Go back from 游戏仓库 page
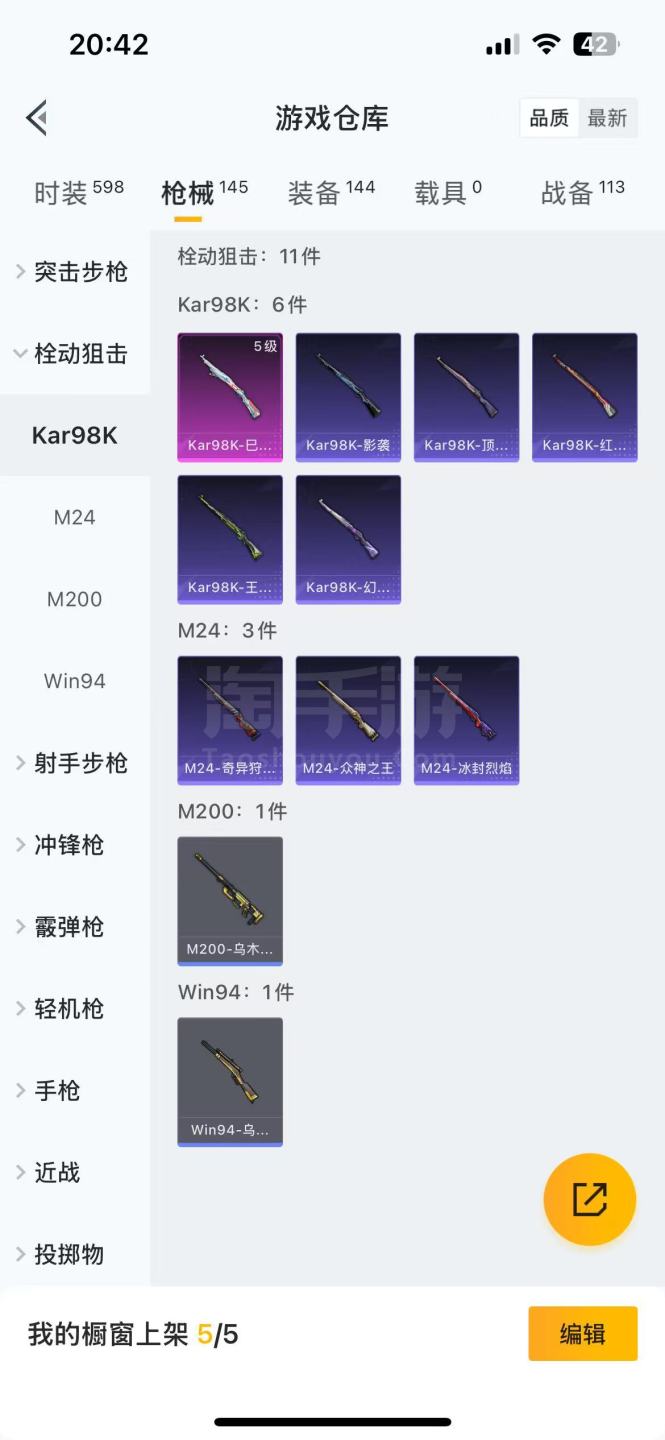The width and height of the screenshot is (665, 1440). coord(37,118)
